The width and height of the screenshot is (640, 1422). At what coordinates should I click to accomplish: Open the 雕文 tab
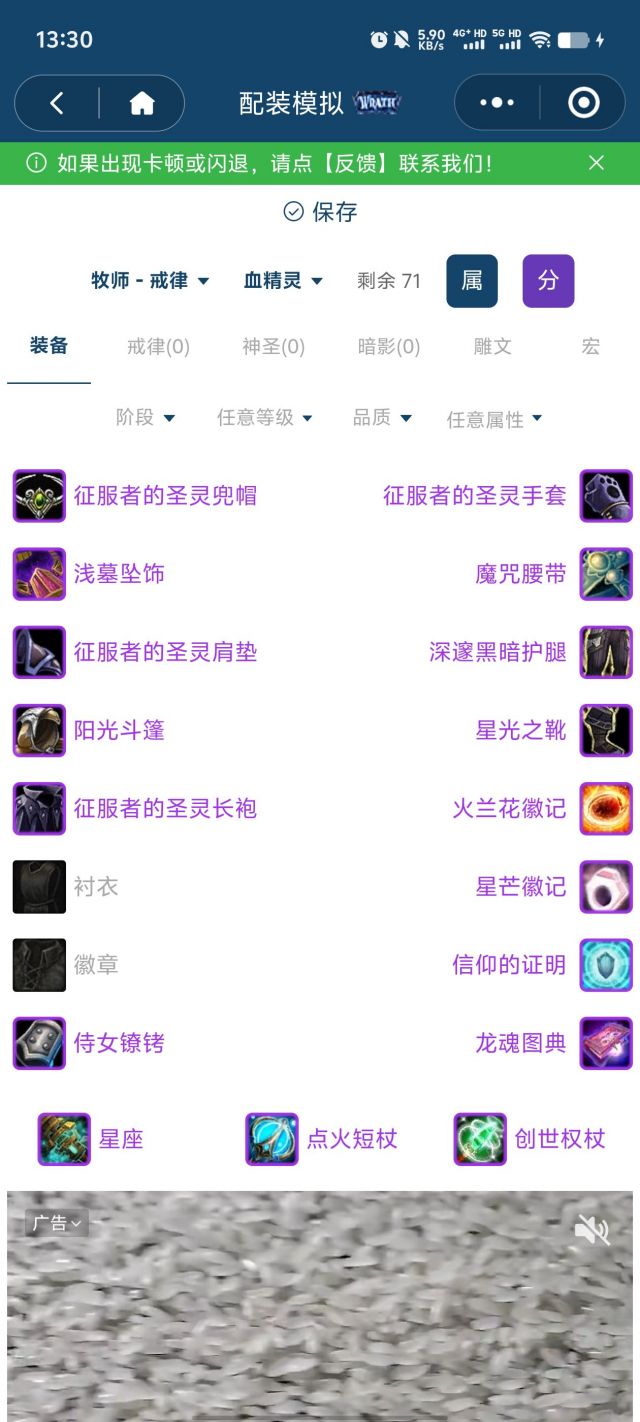click(492, 347)
